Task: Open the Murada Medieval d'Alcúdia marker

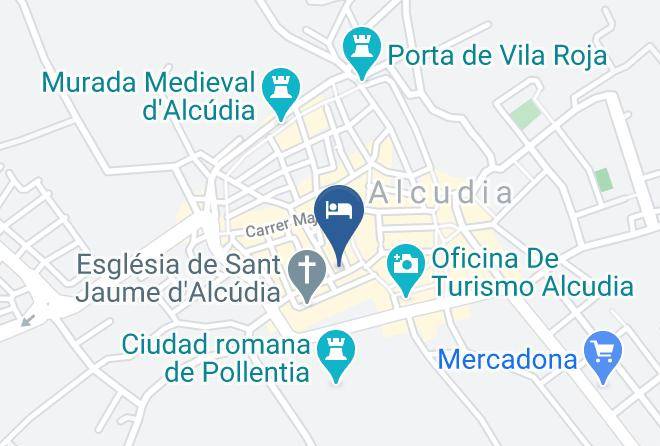Action: pos(281,93)
